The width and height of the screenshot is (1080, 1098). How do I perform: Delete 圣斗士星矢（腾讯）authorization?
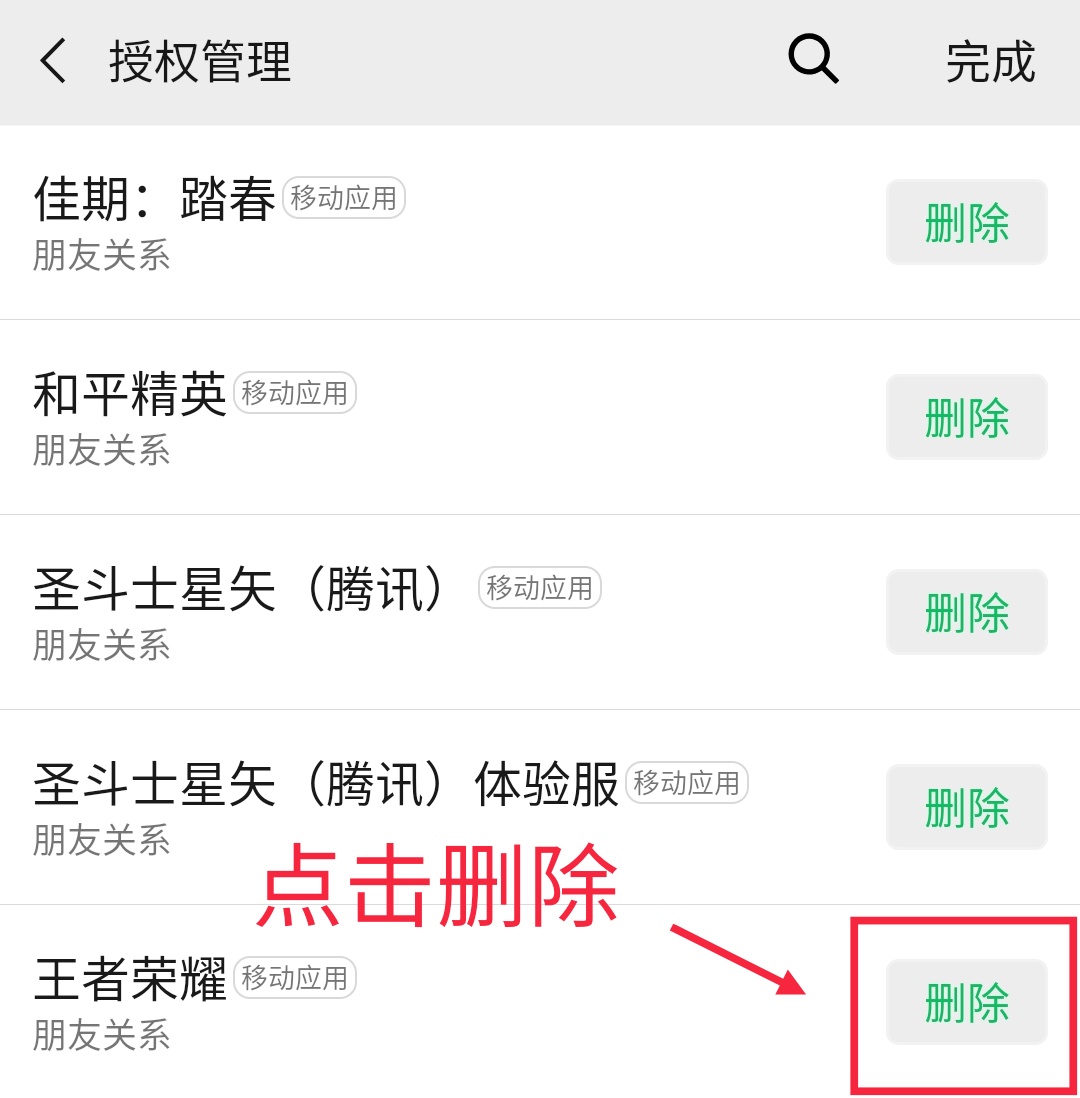pos(966,612)
